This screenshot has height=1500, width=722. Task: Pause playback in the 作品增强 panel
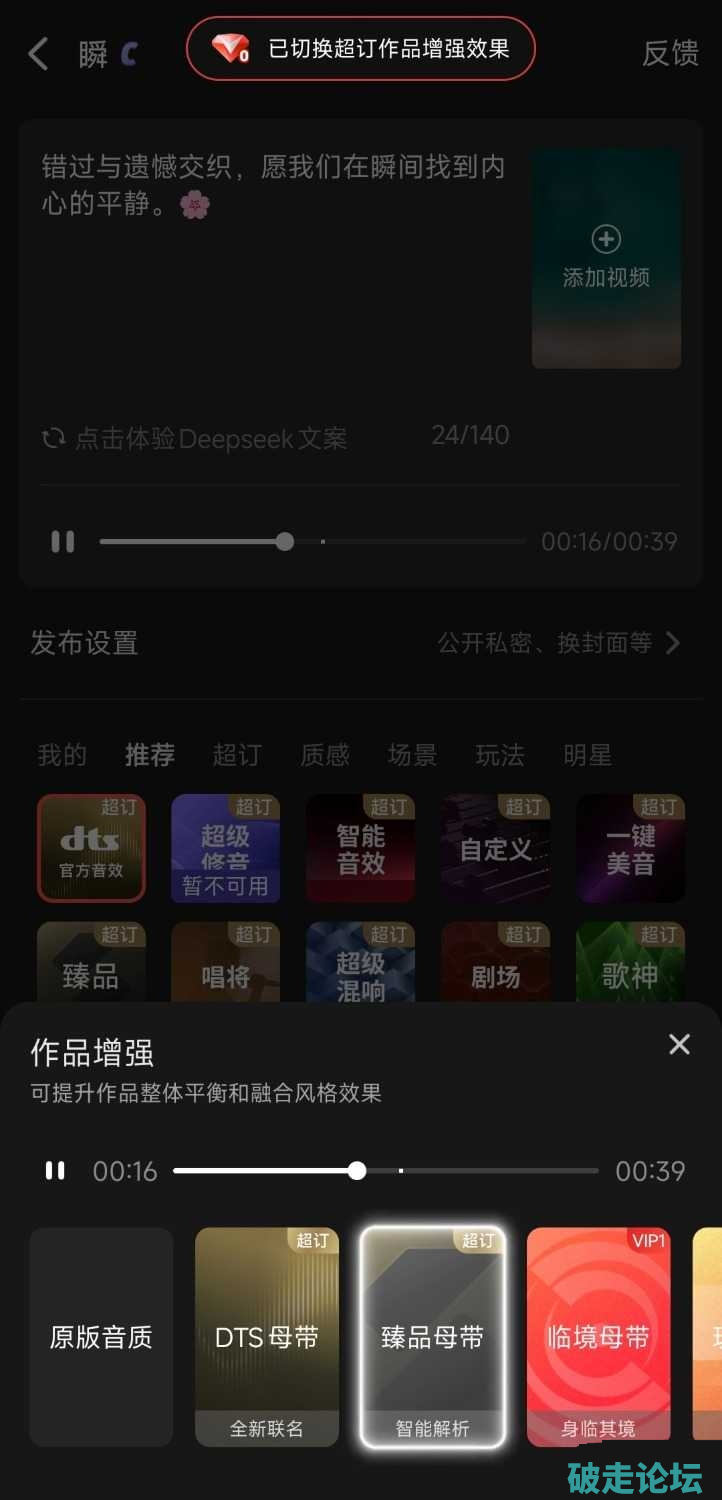coord(55,1171)
